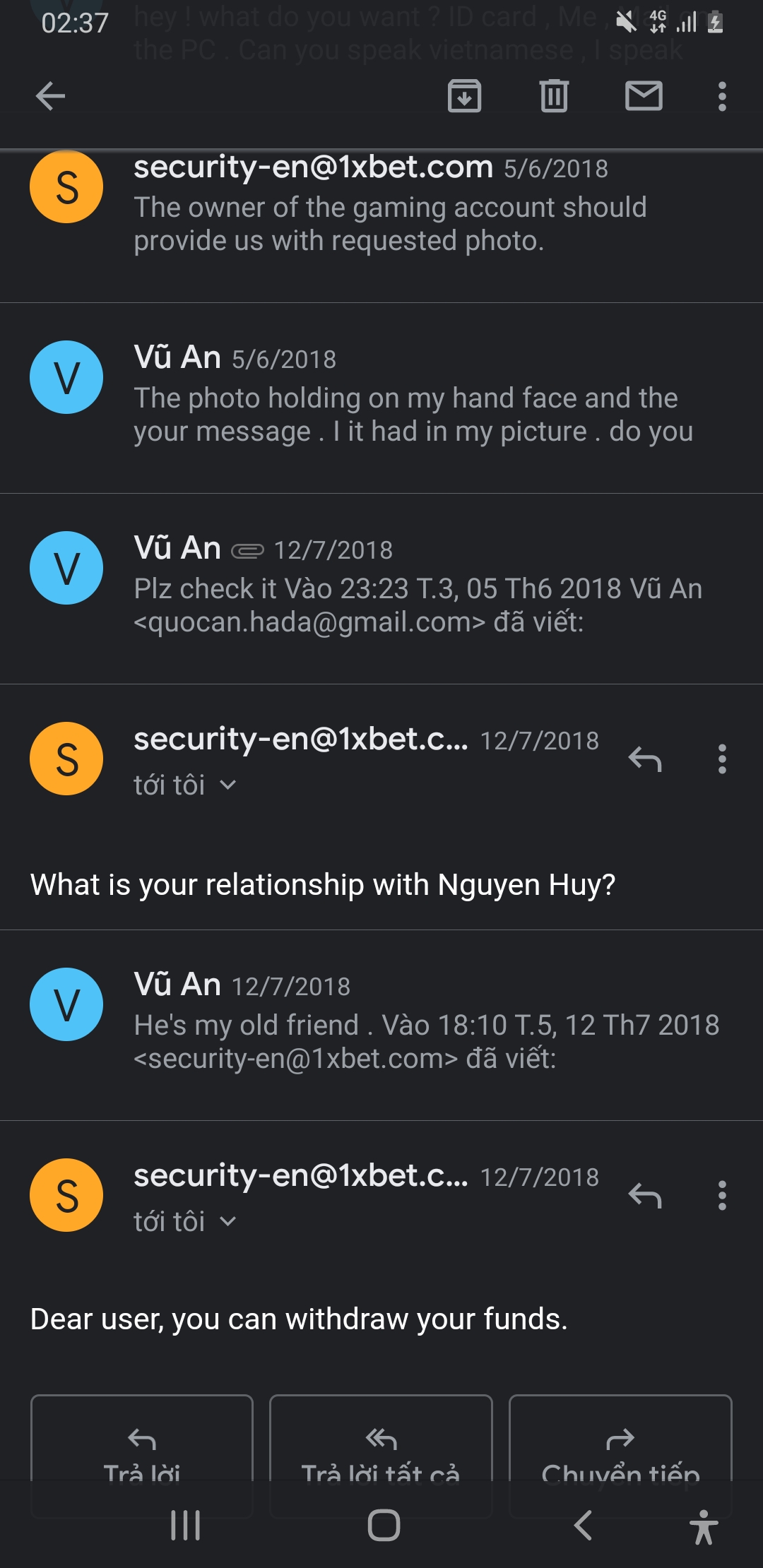Choose Trả lời tất cả to reply all

[x=381, y=1448]
